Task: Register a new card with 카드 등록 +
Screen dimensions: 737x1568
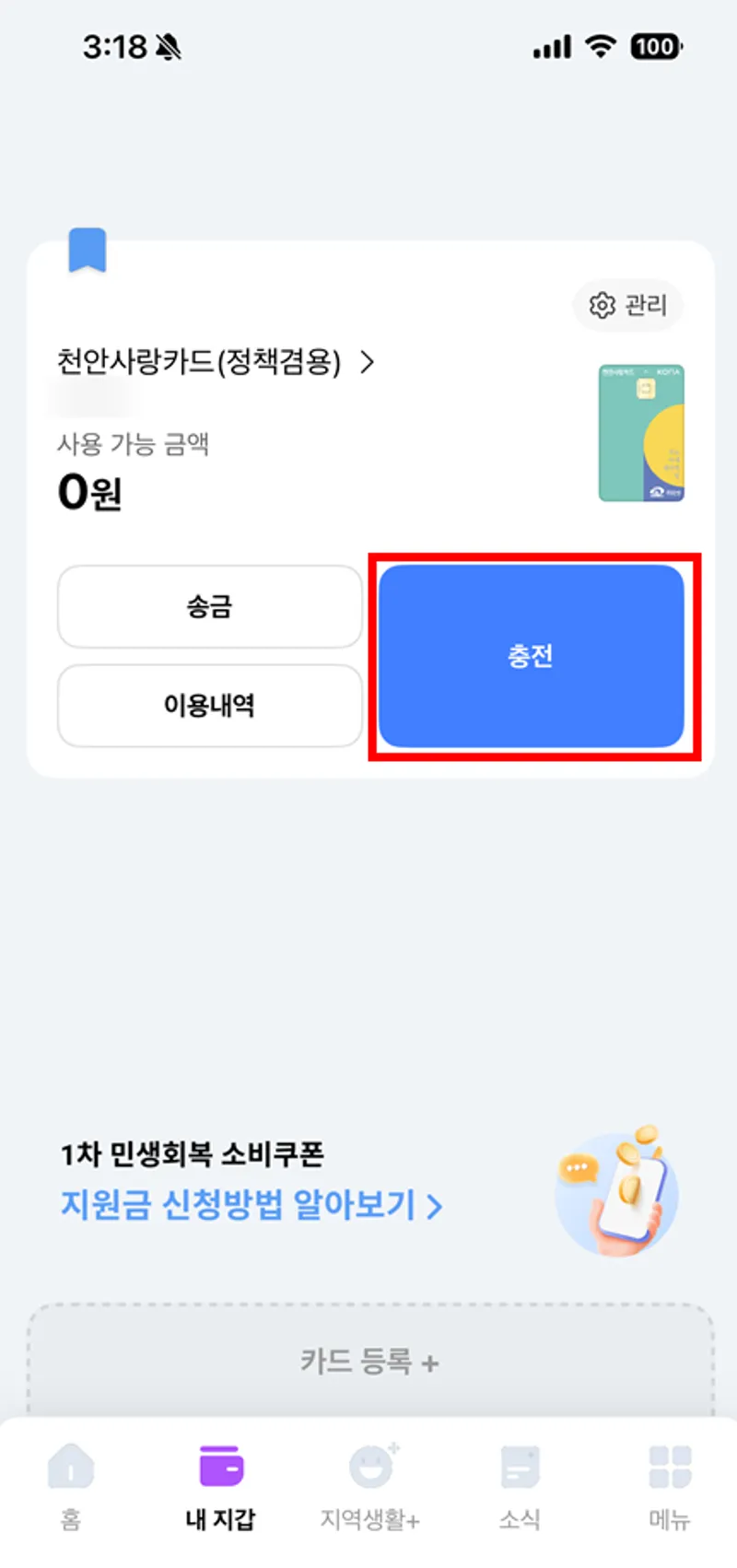Action: 369,1361
